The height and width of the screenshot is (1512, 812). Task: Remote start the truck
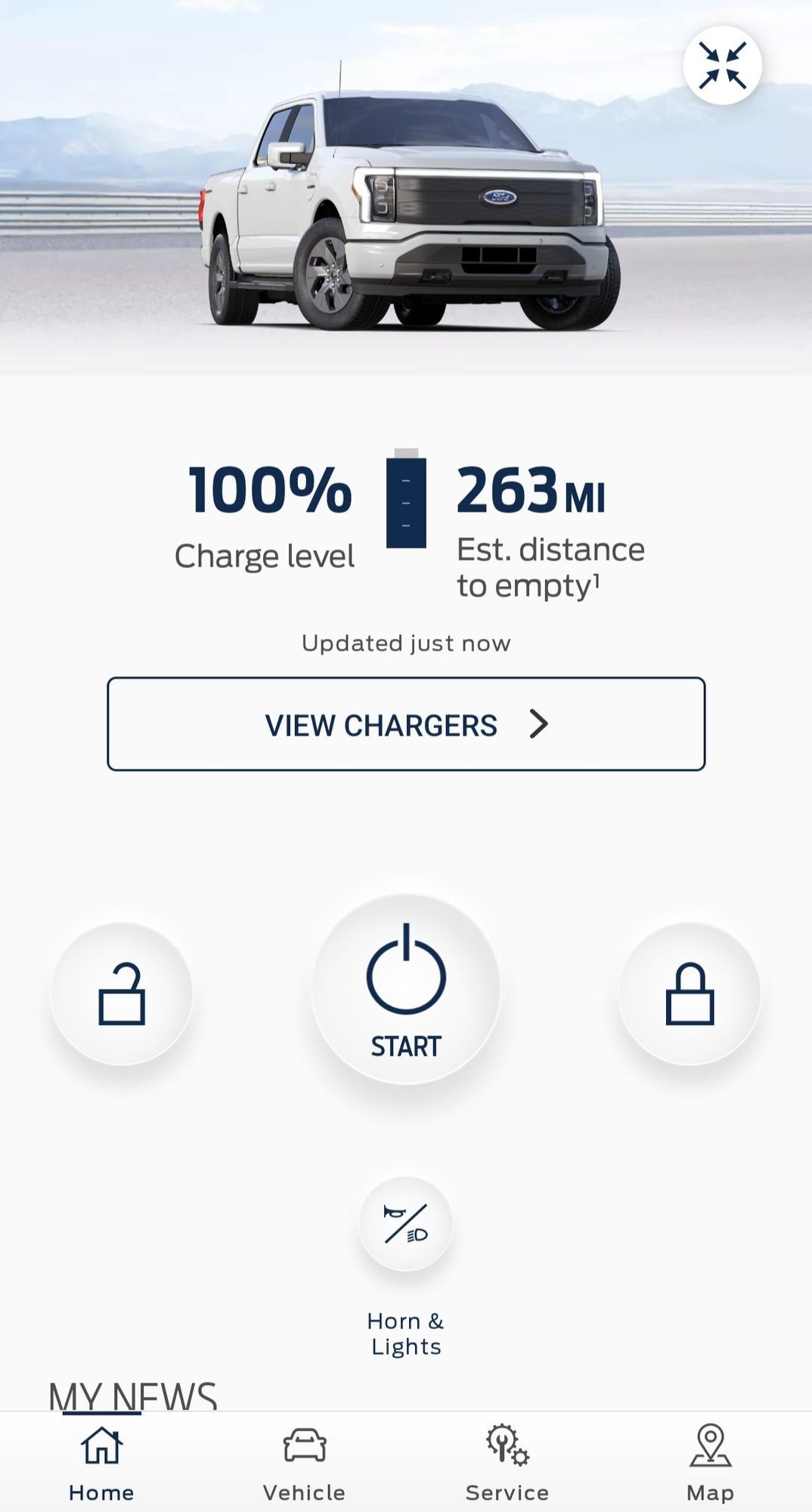pyautogui.click(x=406, y=989)
